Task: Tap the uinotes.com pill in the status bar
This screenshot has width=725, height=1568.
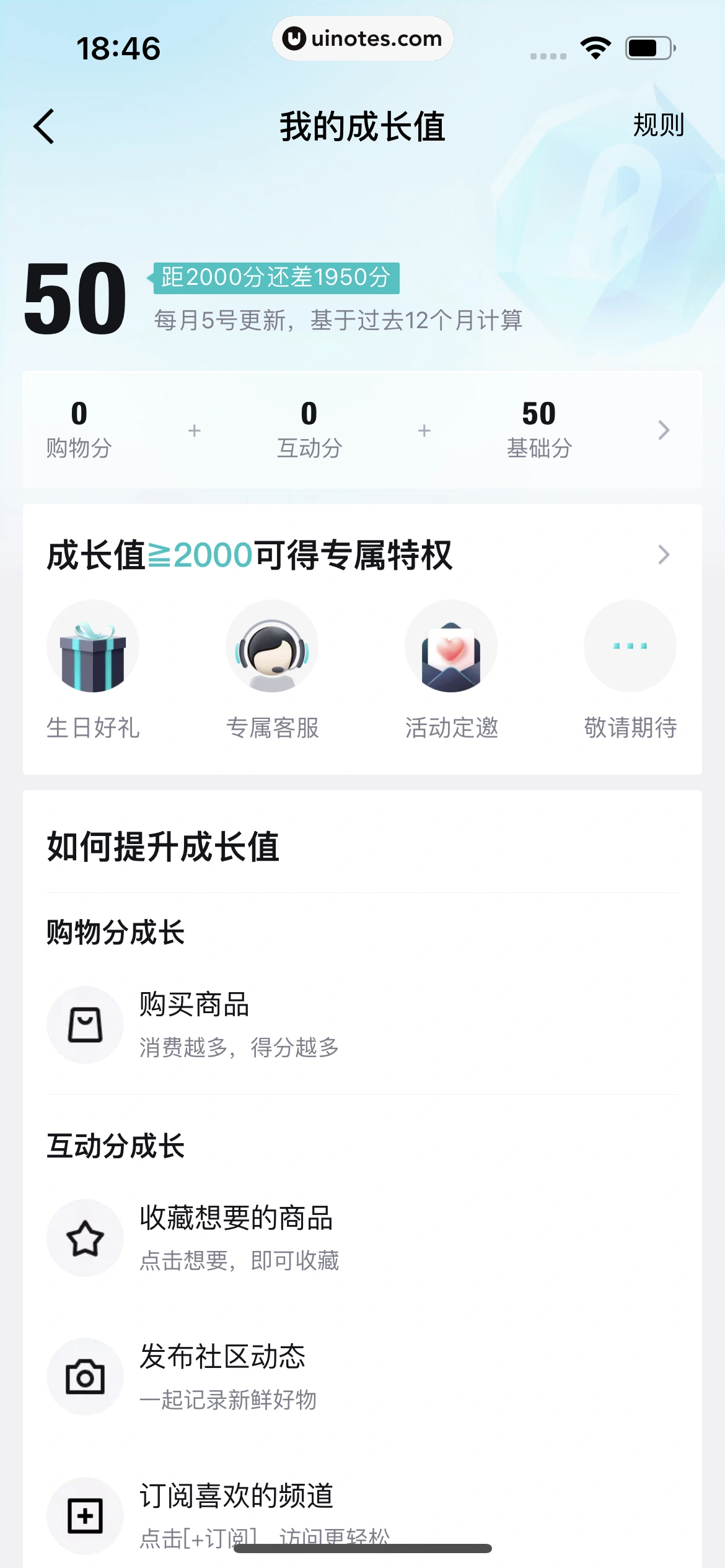Action: (362, 39)
